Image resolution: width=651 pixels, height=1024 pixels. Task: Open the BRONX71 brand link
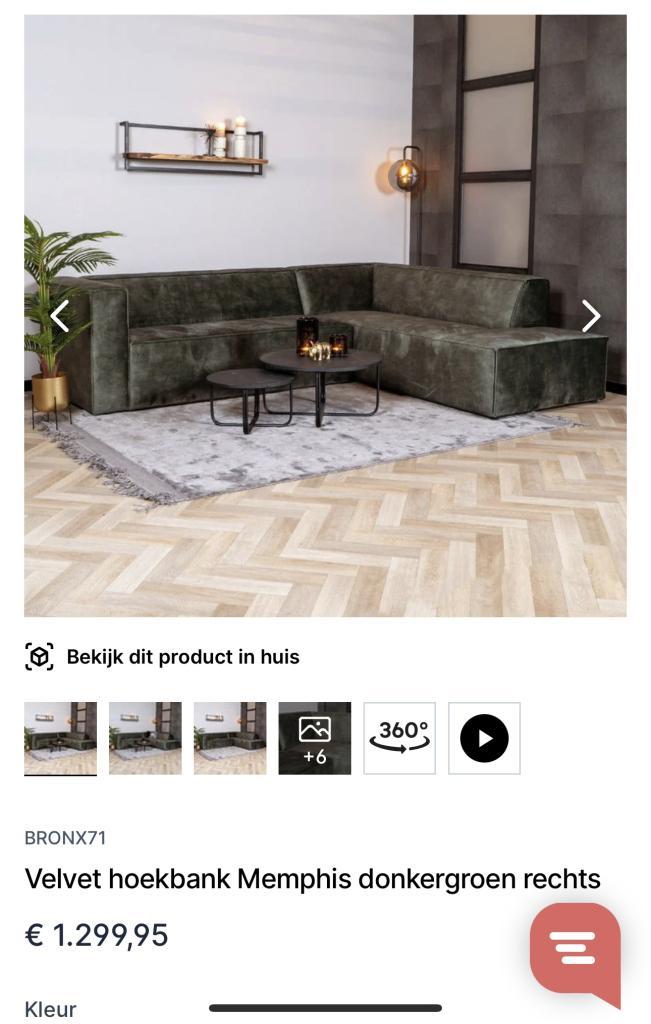tap(65, 838)
